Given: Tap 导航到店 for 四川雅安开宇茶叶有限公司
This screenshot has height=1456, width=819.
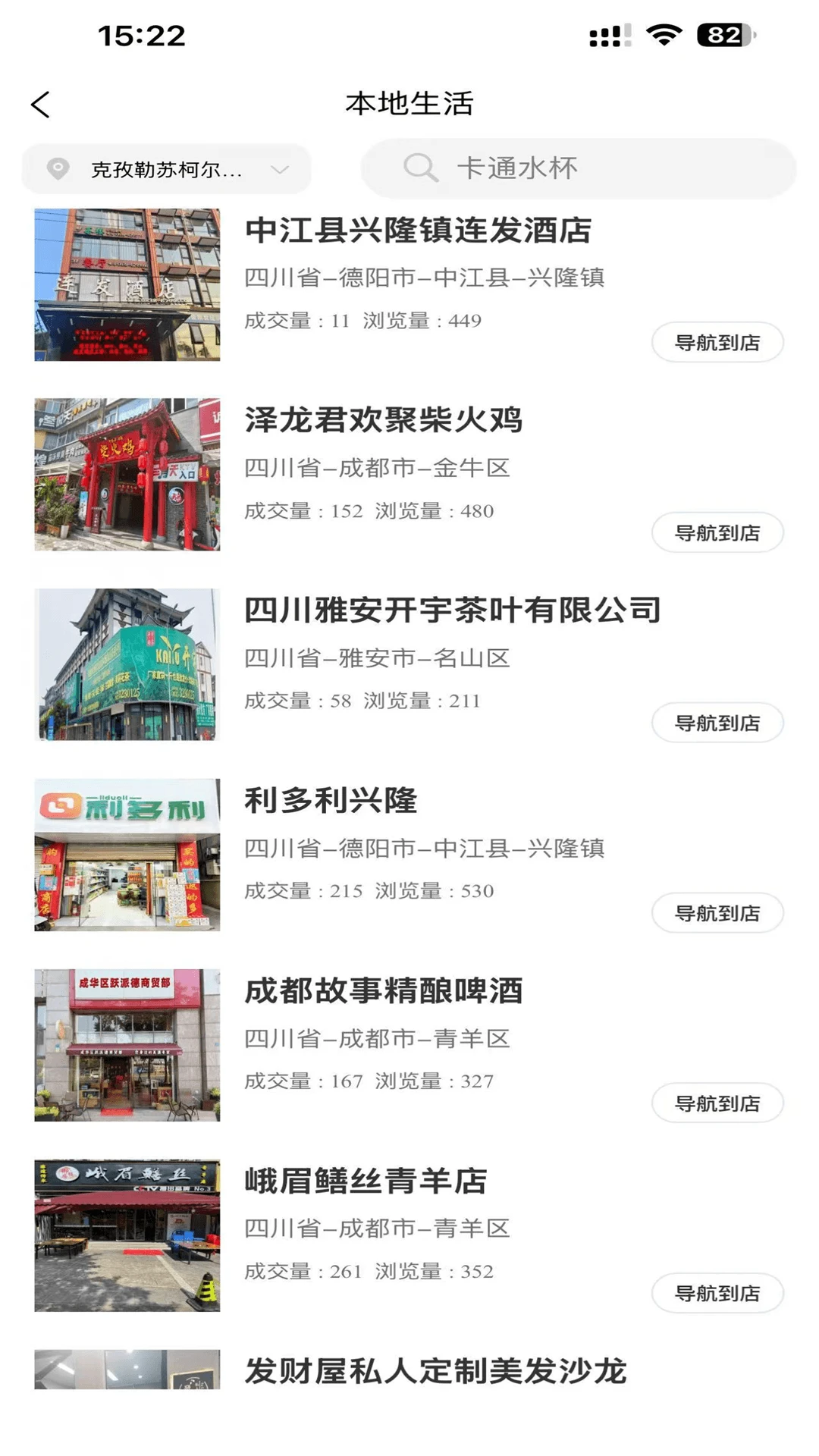Looking at the screenshot, I should [717, 723].
